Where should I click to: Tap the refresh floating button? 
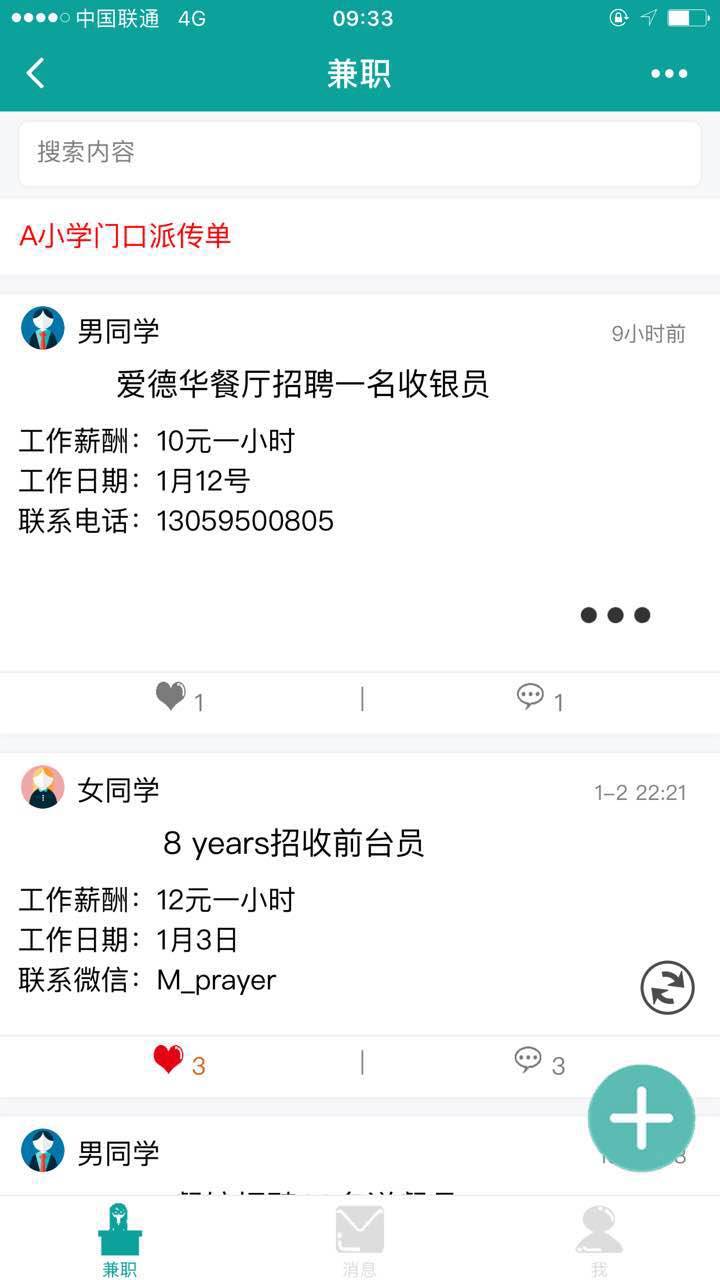667,987
